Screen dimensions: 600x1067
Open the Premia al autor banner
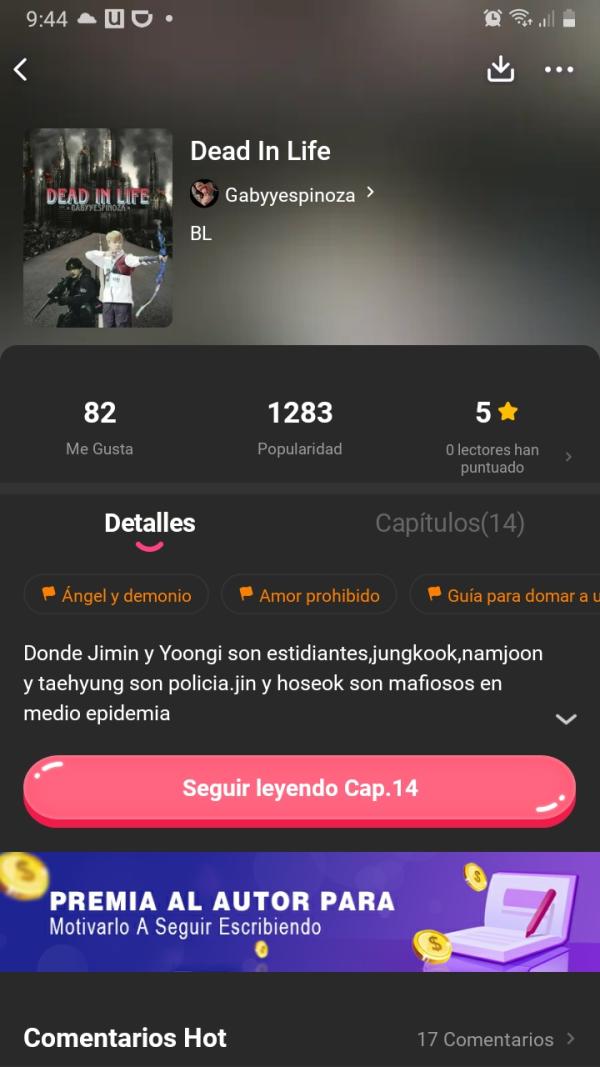tap(299, 911)
